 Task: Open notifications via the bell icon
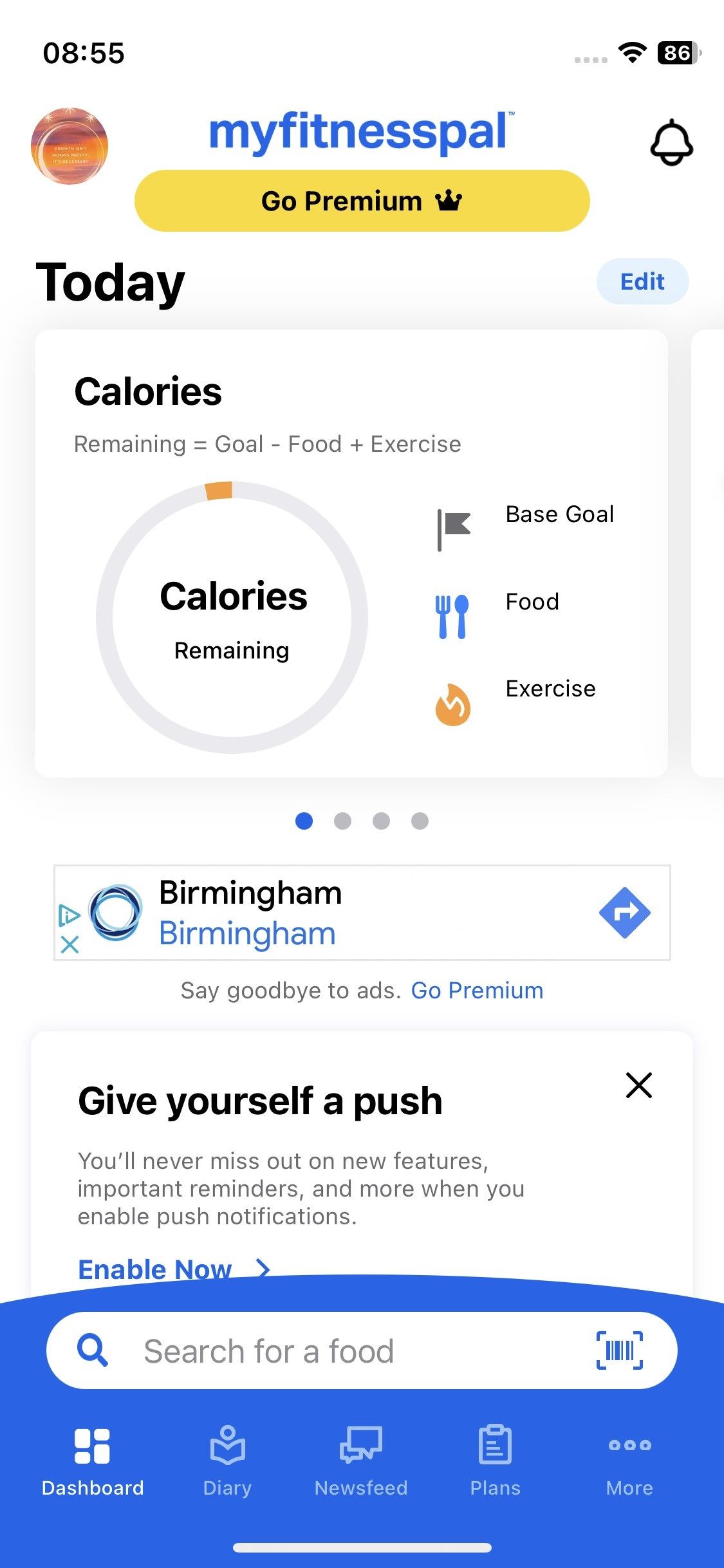(x=672, y=143)
